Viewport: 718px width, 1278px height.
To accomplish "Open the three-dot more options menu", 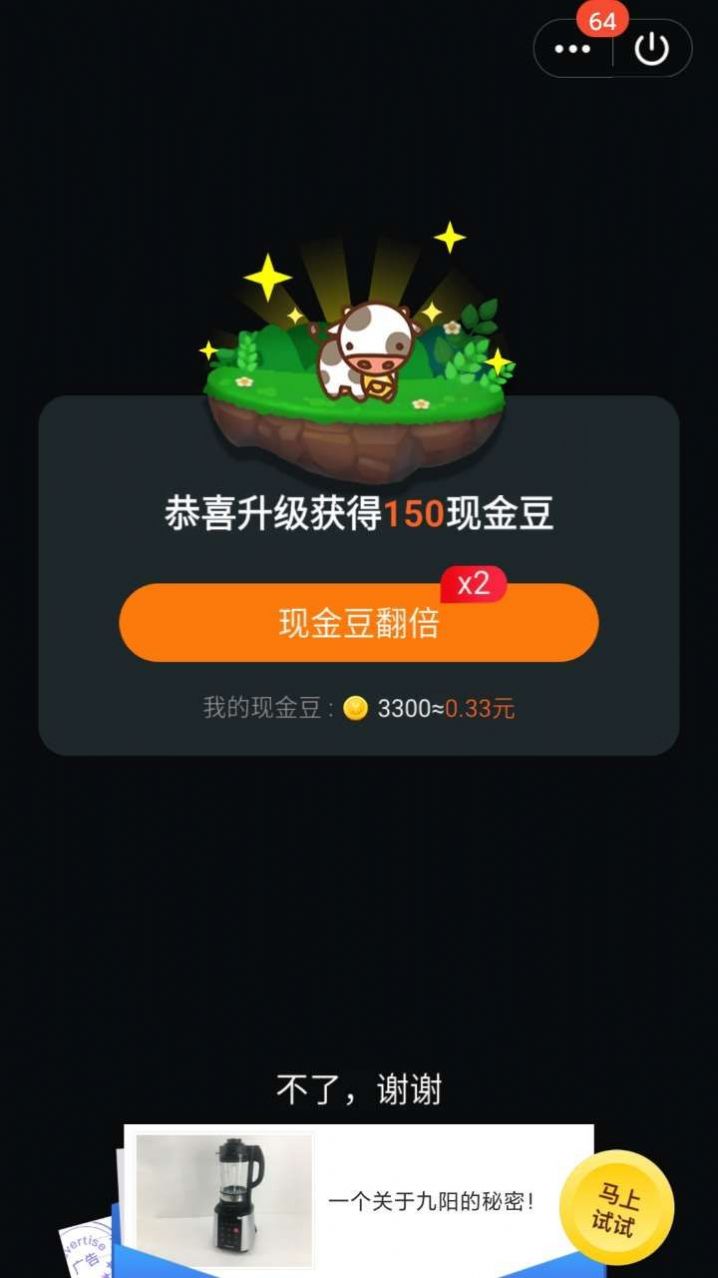I will point(572,49).
